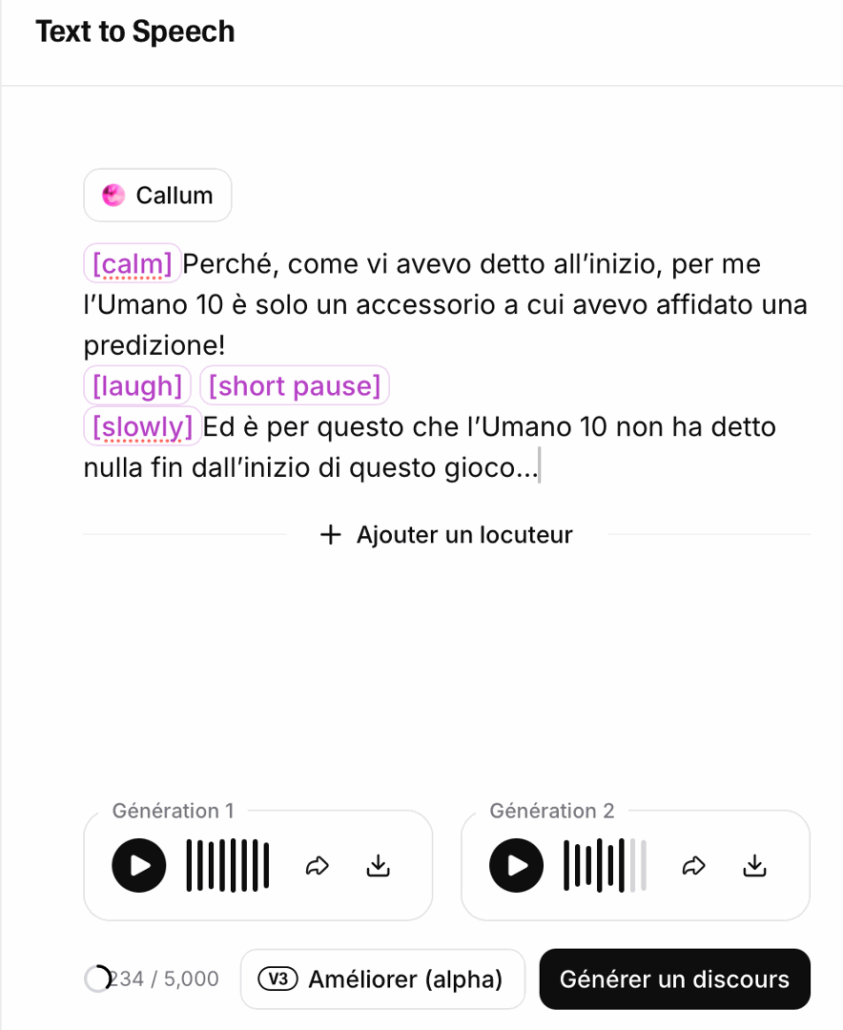Download the Génération 2 audio
This screenshot has height=1030, width=843.
755,866
